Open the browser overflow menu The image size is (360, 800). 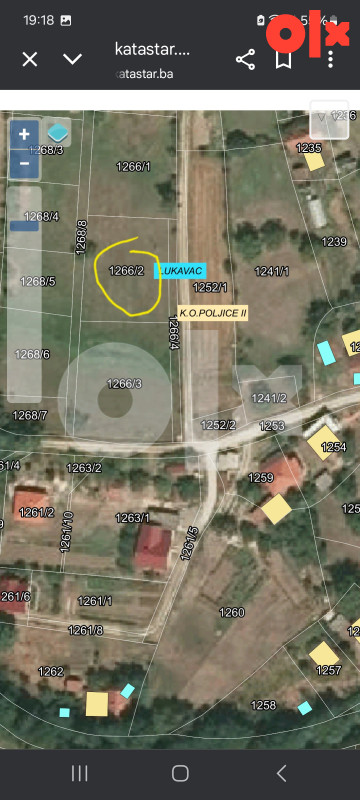(x=330, y=60)
